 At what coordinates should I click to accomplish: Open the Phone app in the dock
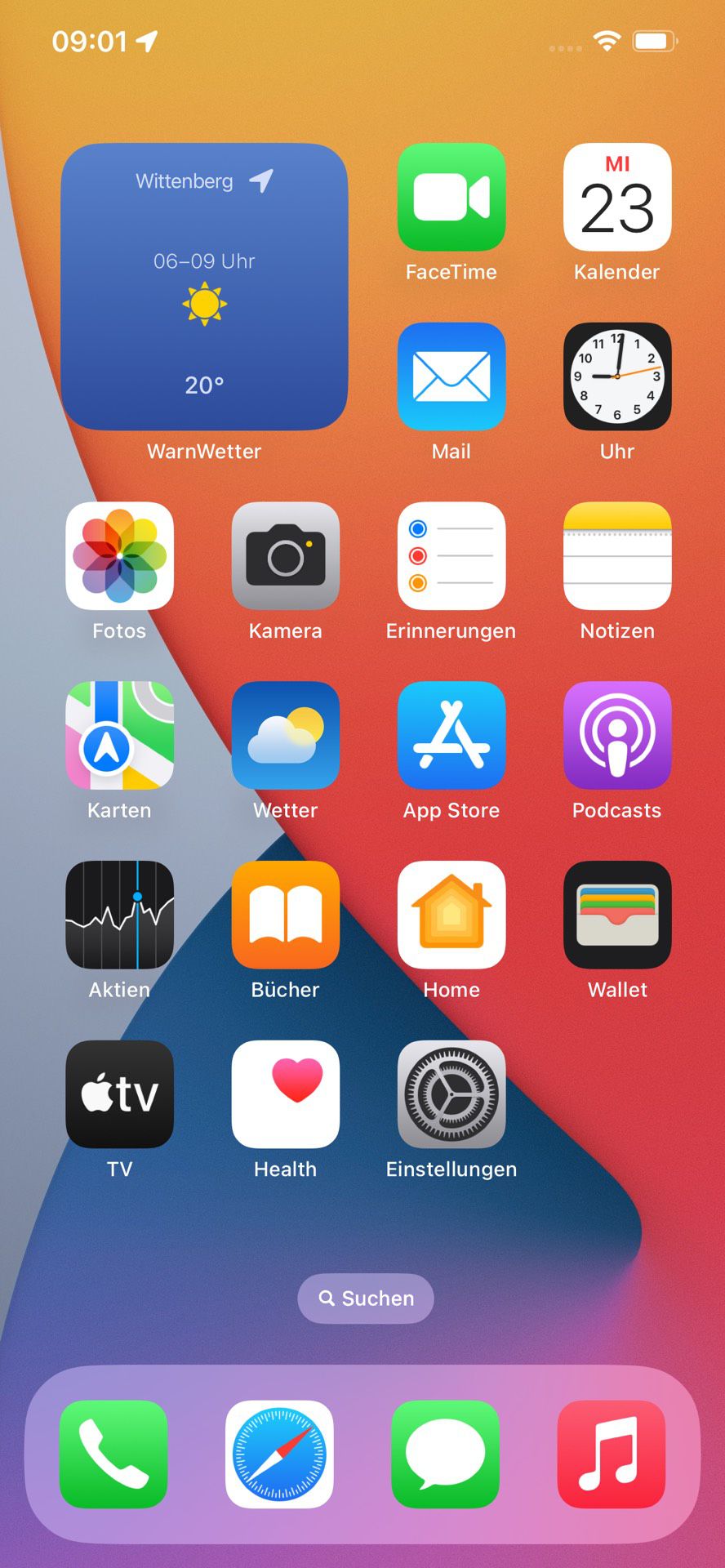pos(113,1454)
